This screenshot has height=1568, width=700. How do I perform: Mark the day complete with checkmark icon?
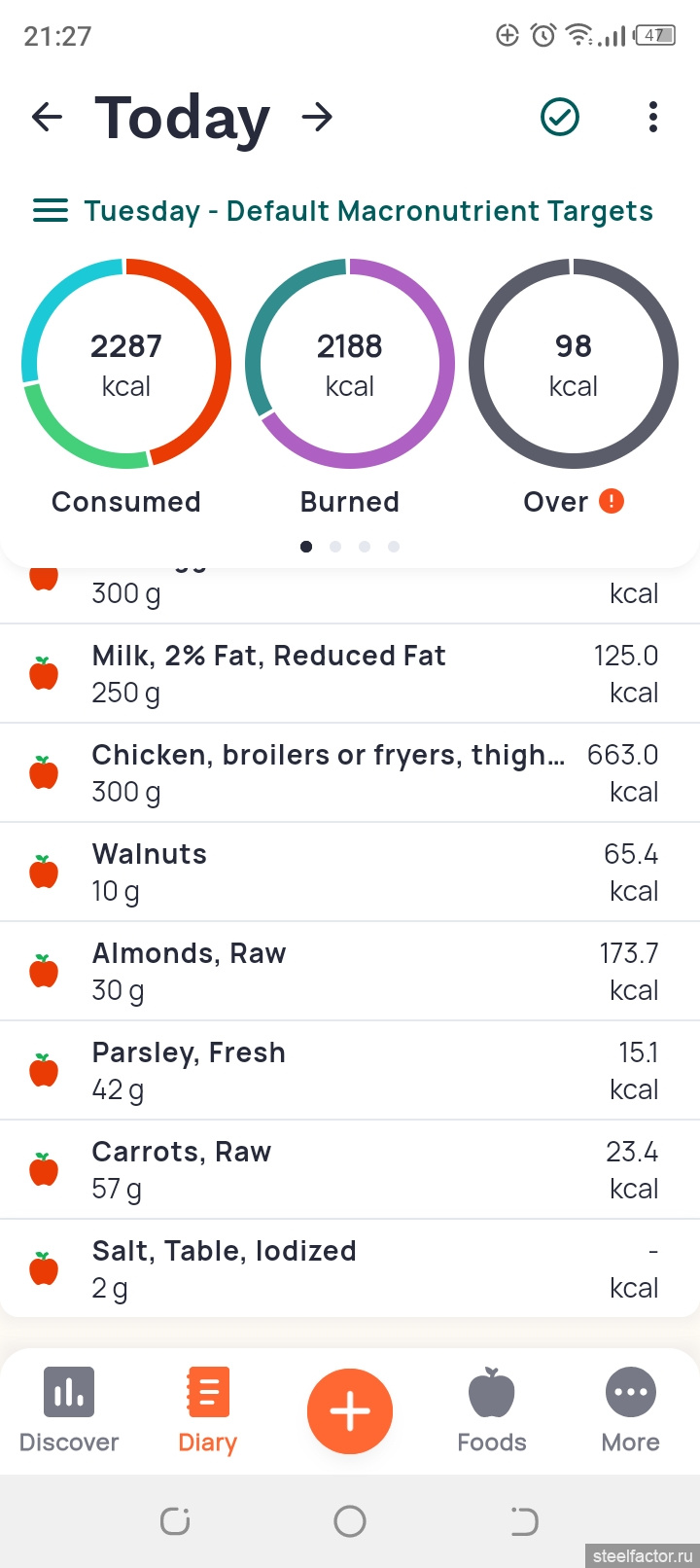pos(560,118)
